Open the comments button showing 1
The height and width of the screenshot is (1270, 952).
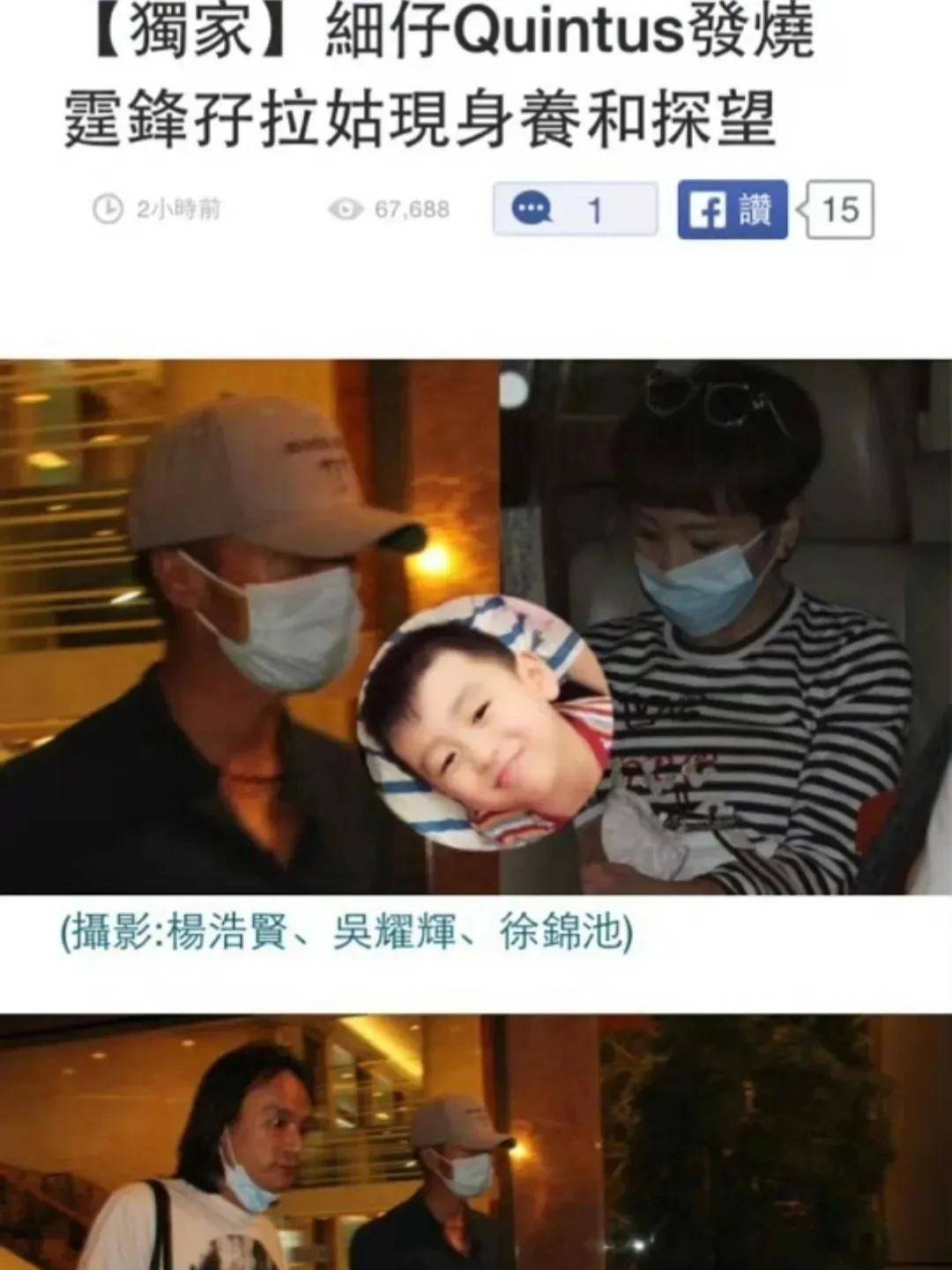point(575,210)
